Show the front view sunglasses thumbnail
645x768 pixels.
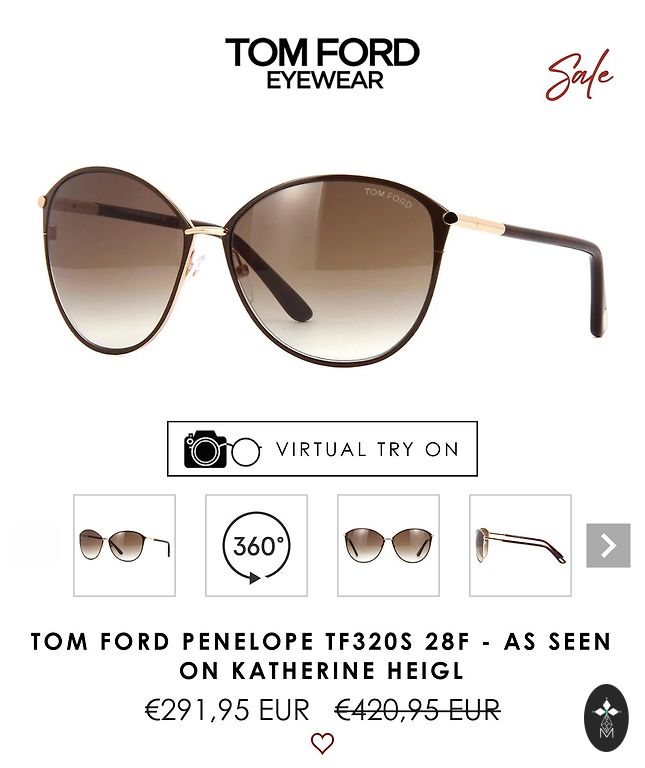coord(388,545)
